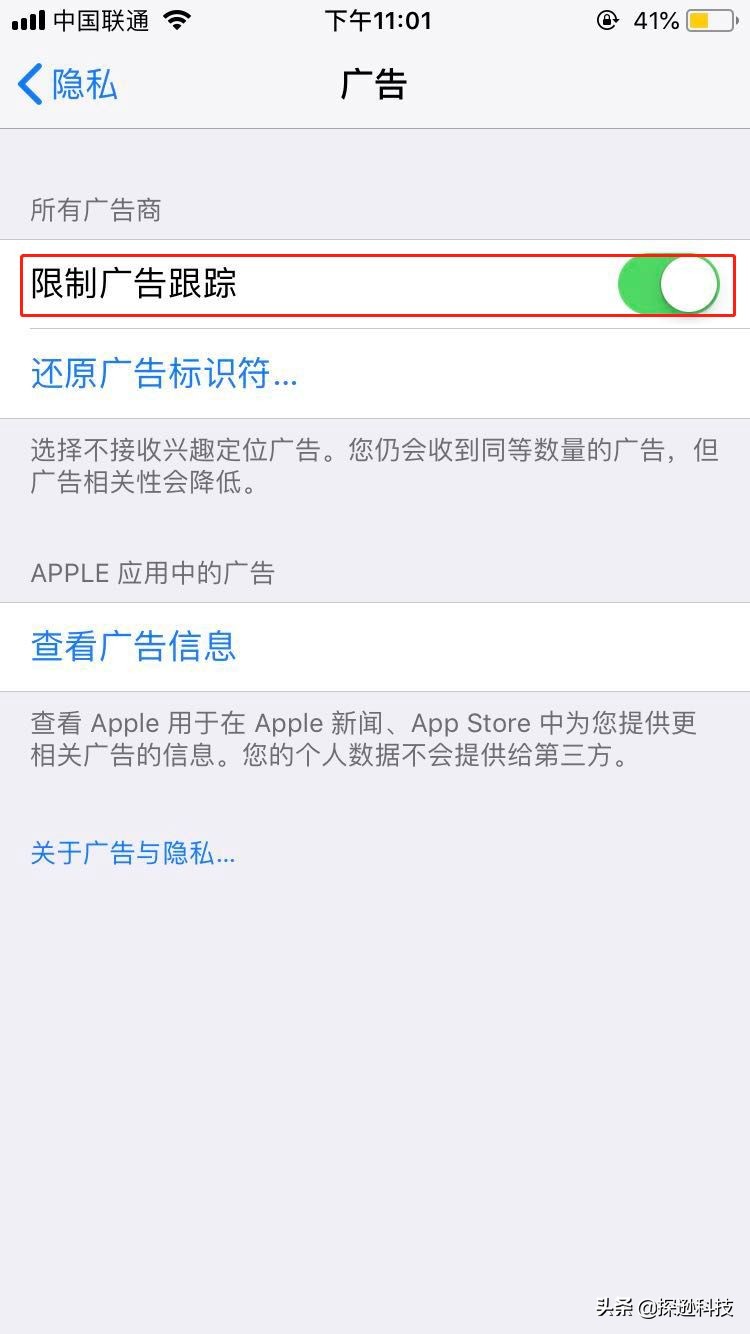Screen dimensions: 750x1334
Task: Tap 查看广告信息 link
Action: (133, 646)
